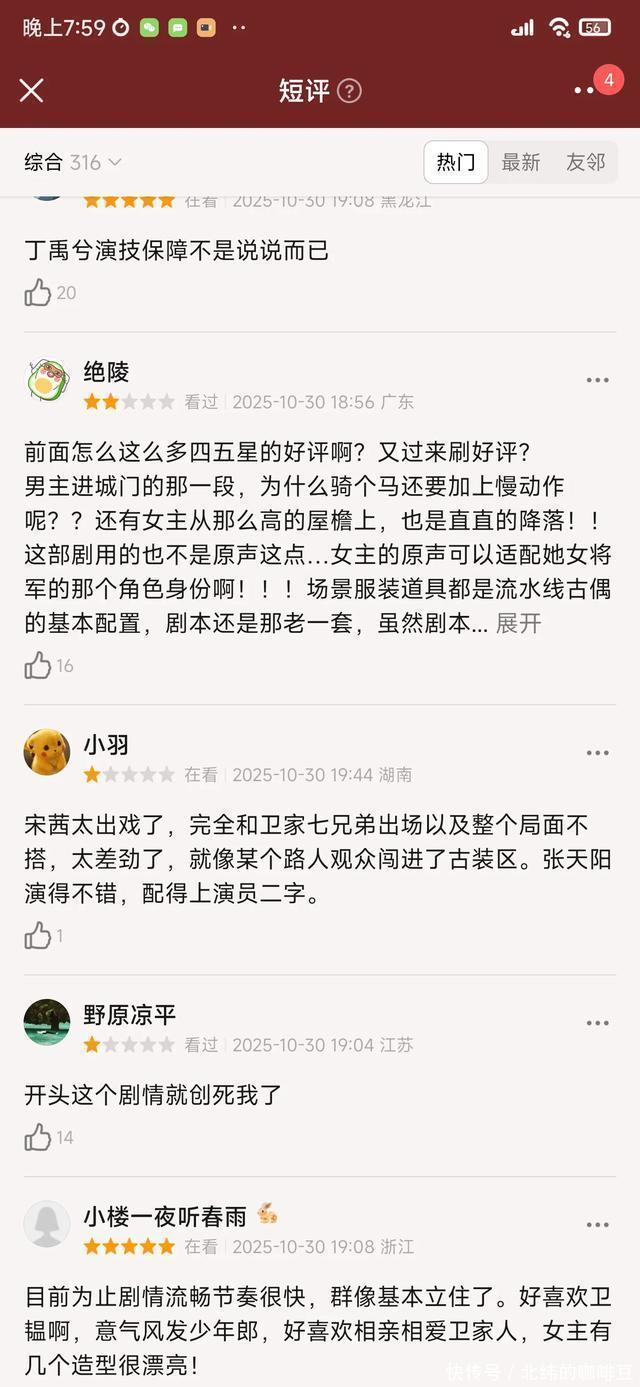Switch to the 热门 tab

[456, 162]
